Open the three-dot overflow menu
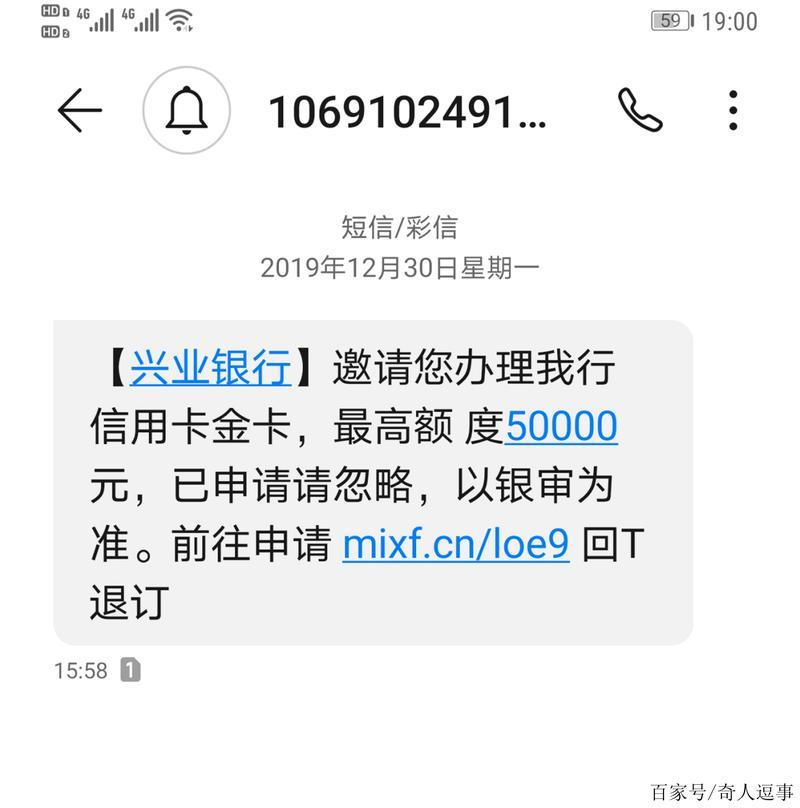Image resolution: width=800 pixels, height=808 pixels. [733, 110]
